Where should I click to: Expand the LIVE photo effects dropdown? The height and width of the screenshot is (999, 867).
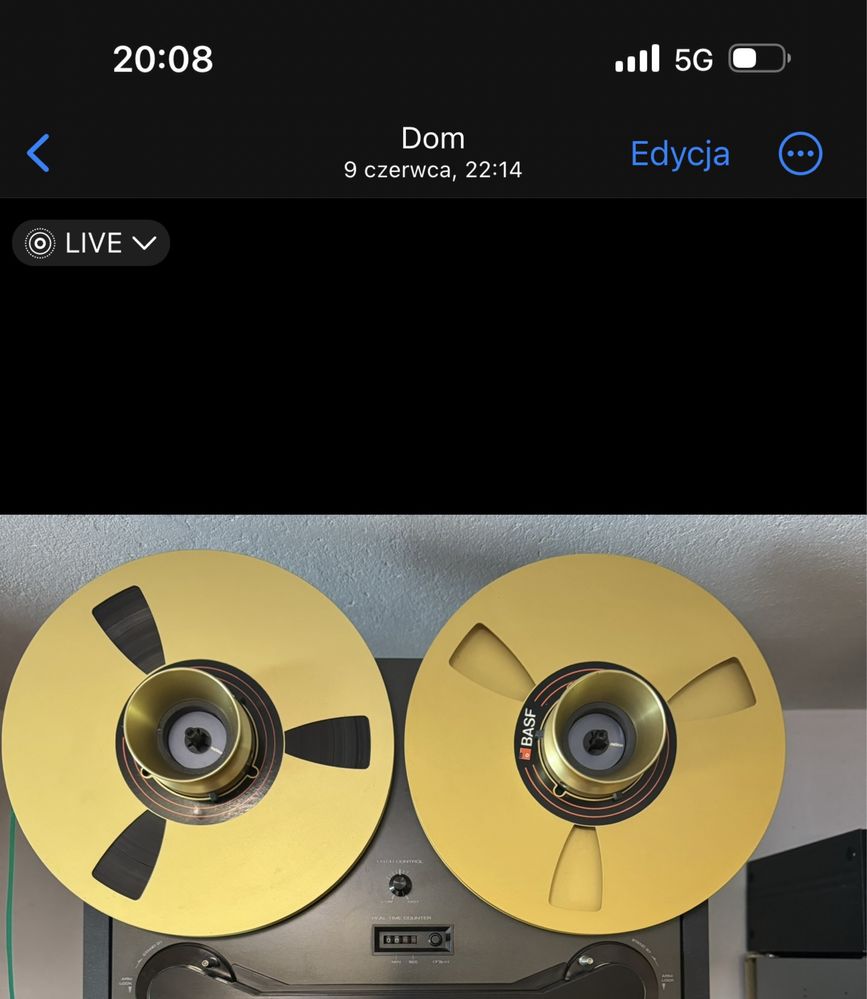91,243
